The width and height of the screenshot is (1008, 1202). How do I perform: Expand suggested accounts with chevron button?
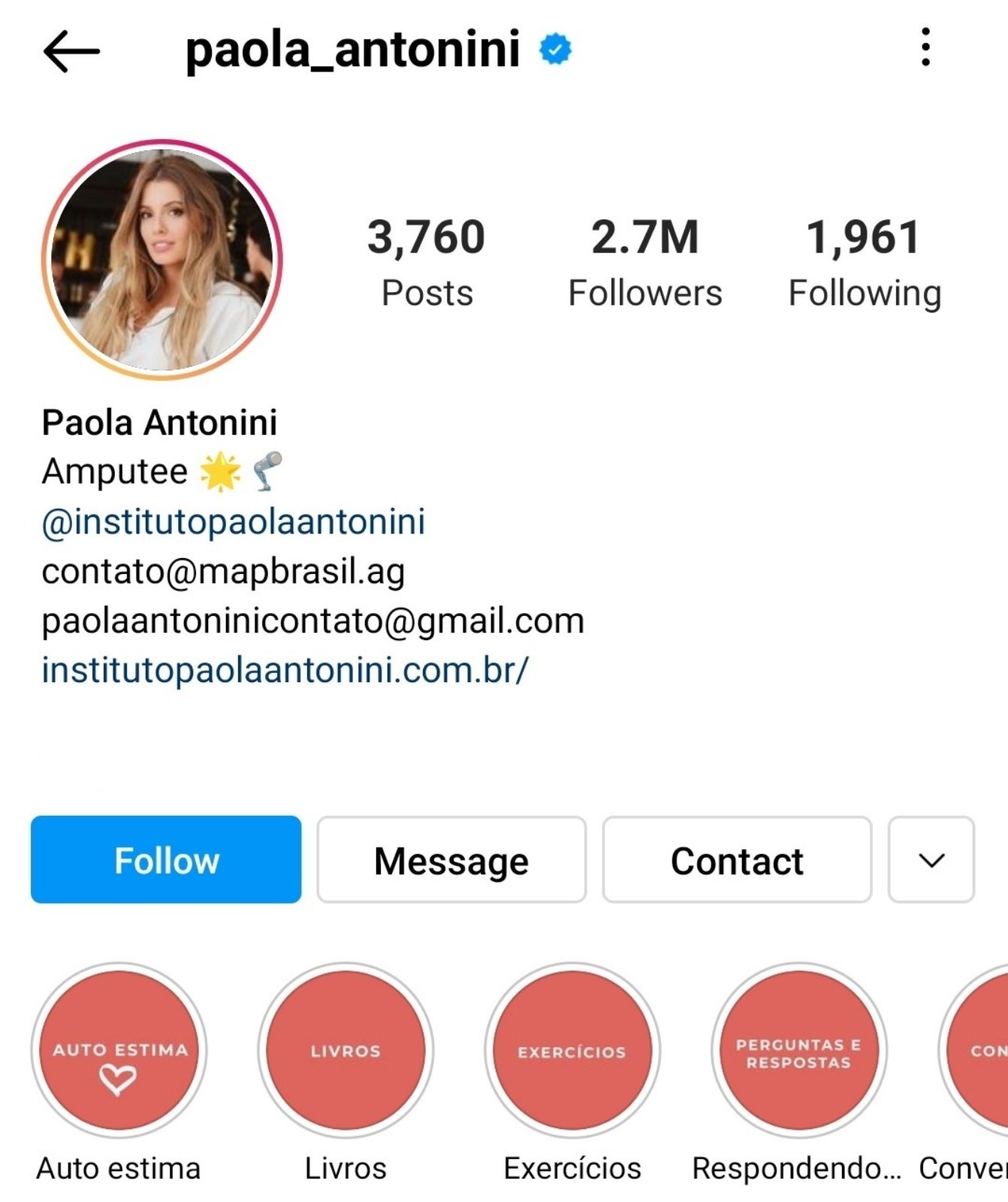tap(931, 859)
